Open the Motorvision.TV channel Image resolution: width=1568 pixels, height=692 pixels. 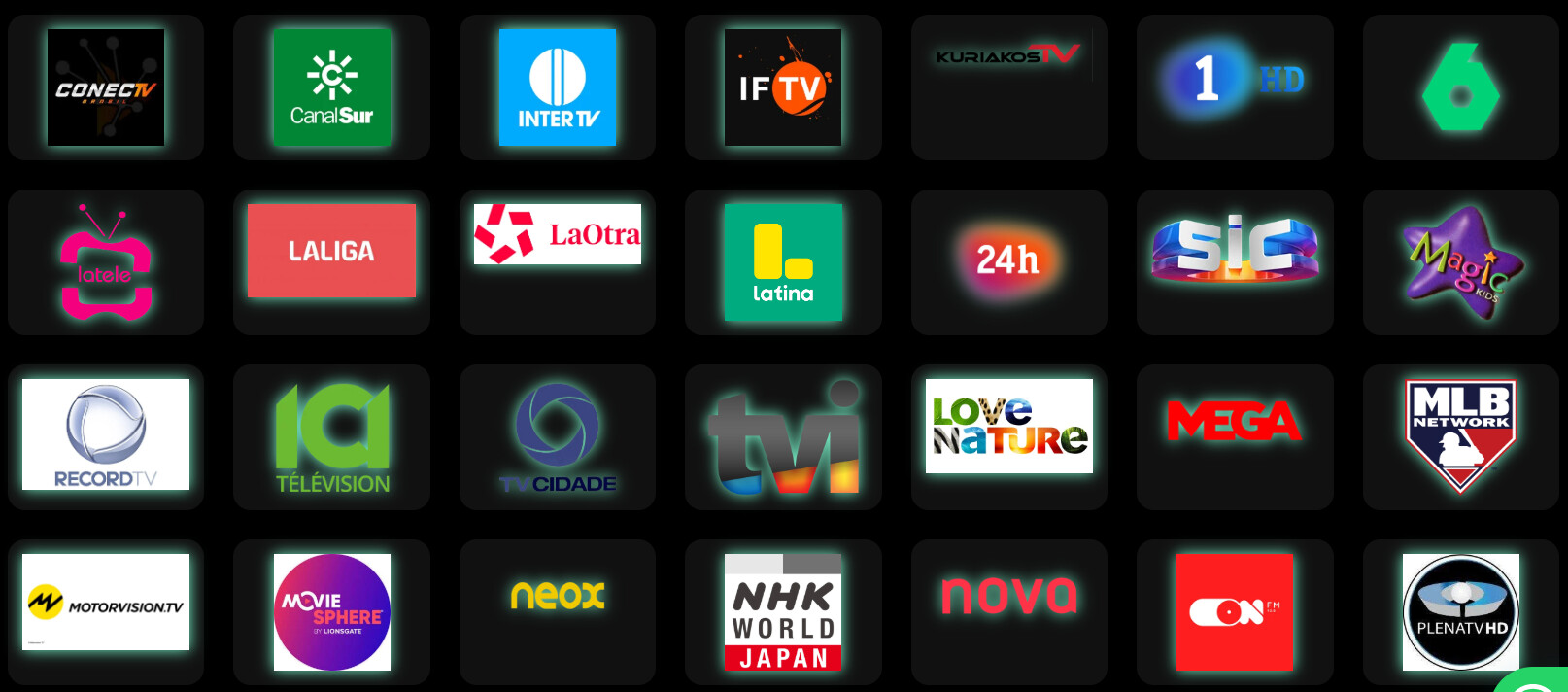click(106, 603)
